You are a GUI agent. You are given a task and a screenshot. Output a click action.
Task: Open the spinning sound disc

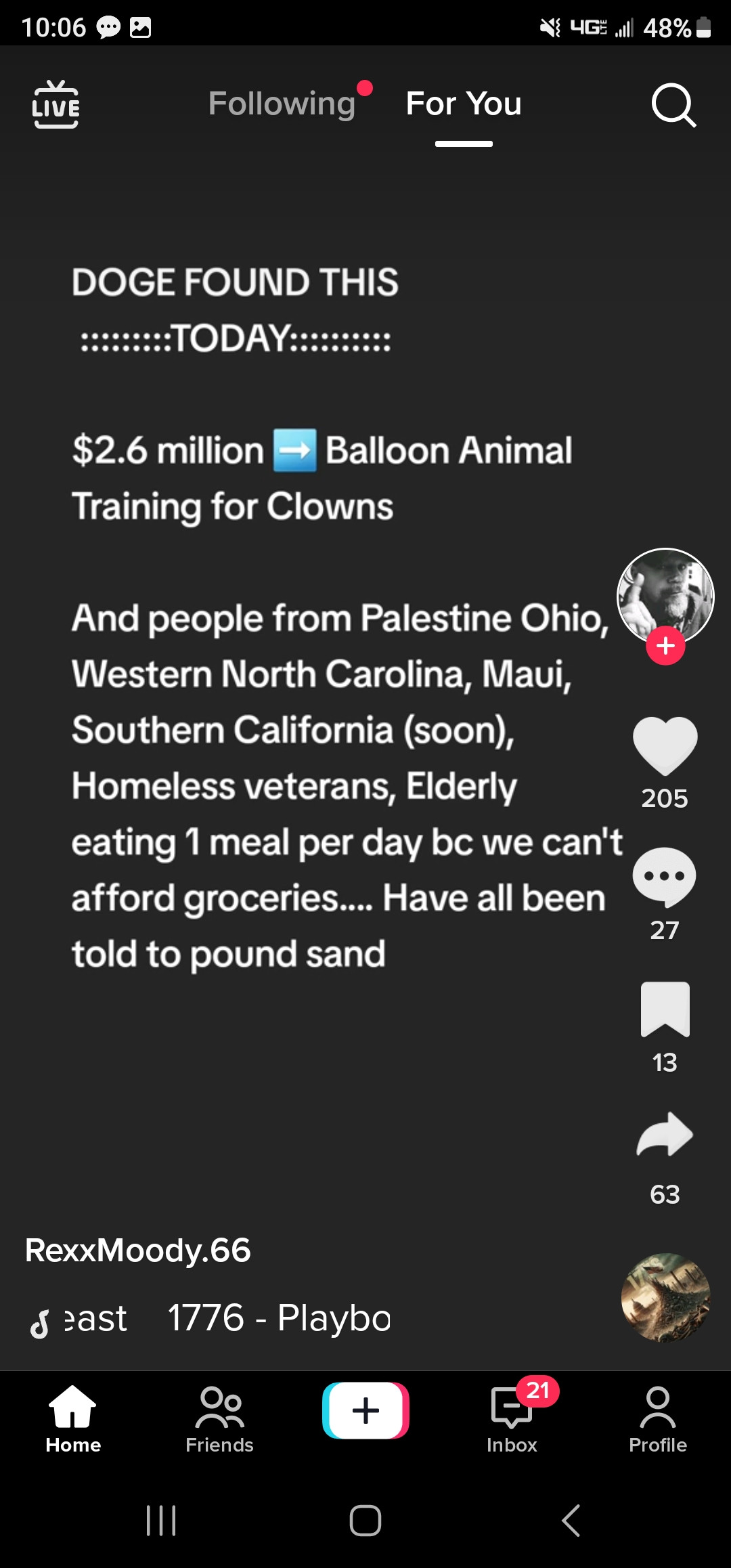(665, 1297)
